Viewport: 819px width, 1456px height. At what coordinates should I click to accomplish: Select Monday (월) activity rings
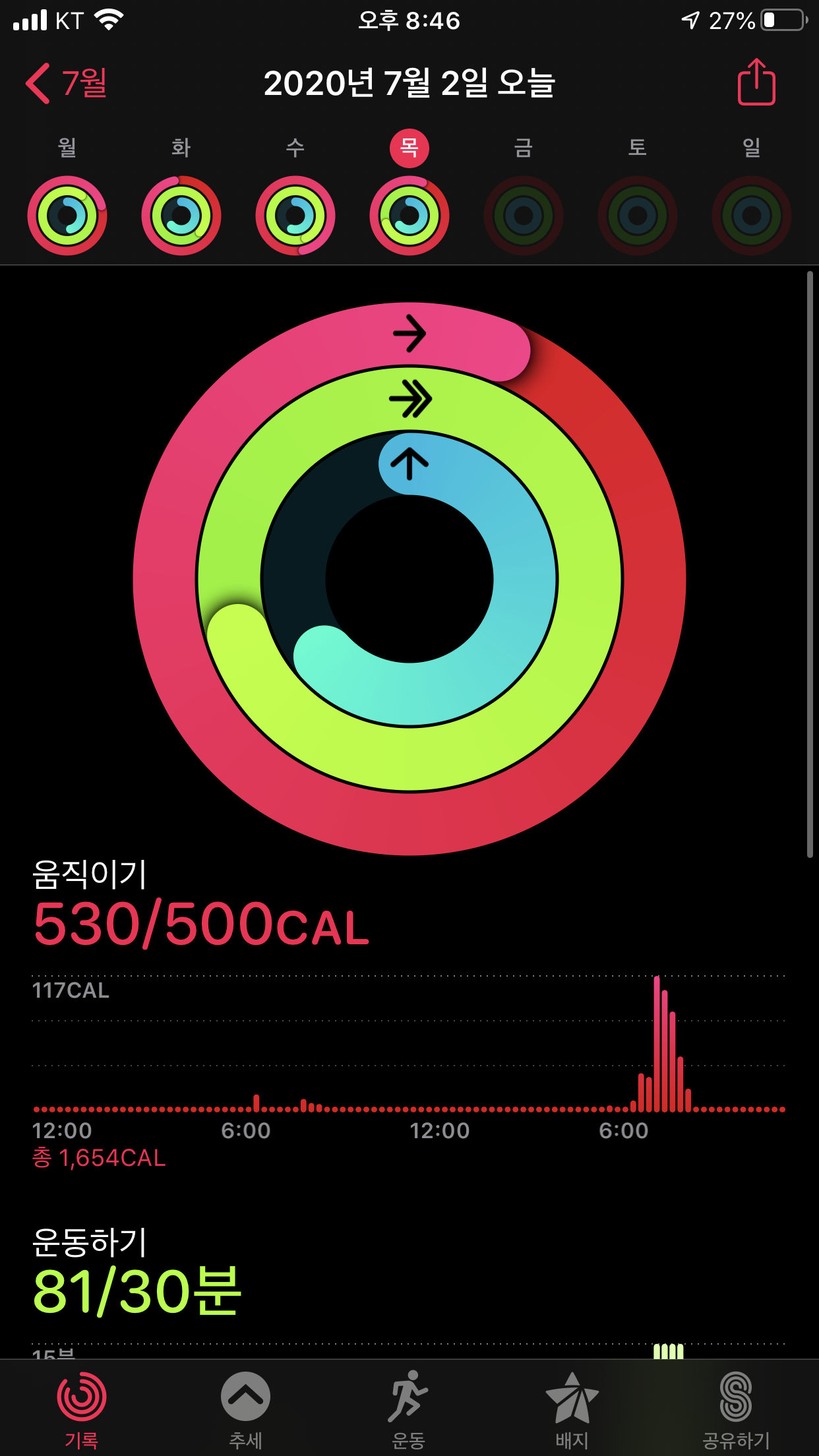(67, 215)
